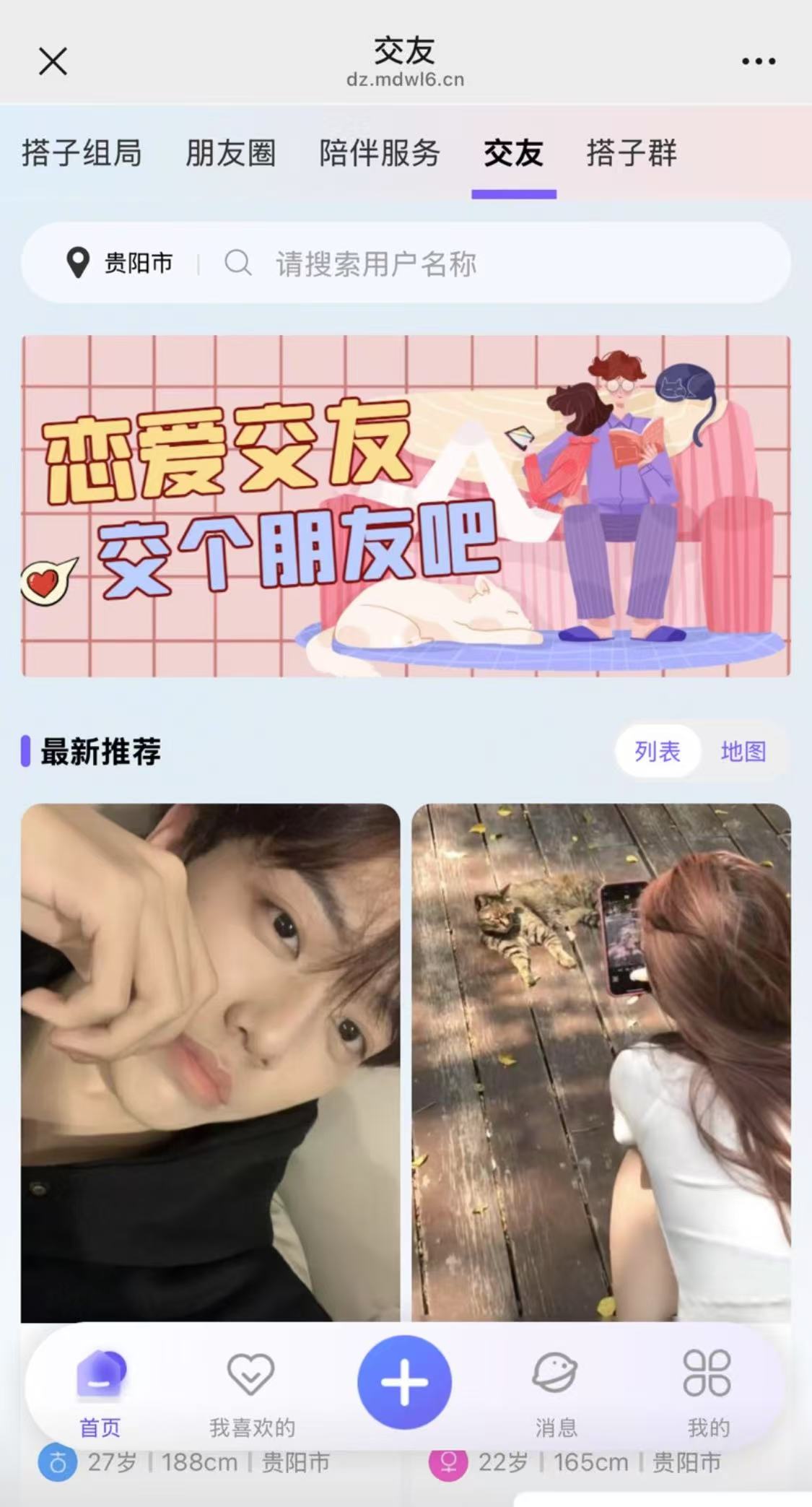
Task: Open the three-dot overflow menu
Action: point(759,61)
